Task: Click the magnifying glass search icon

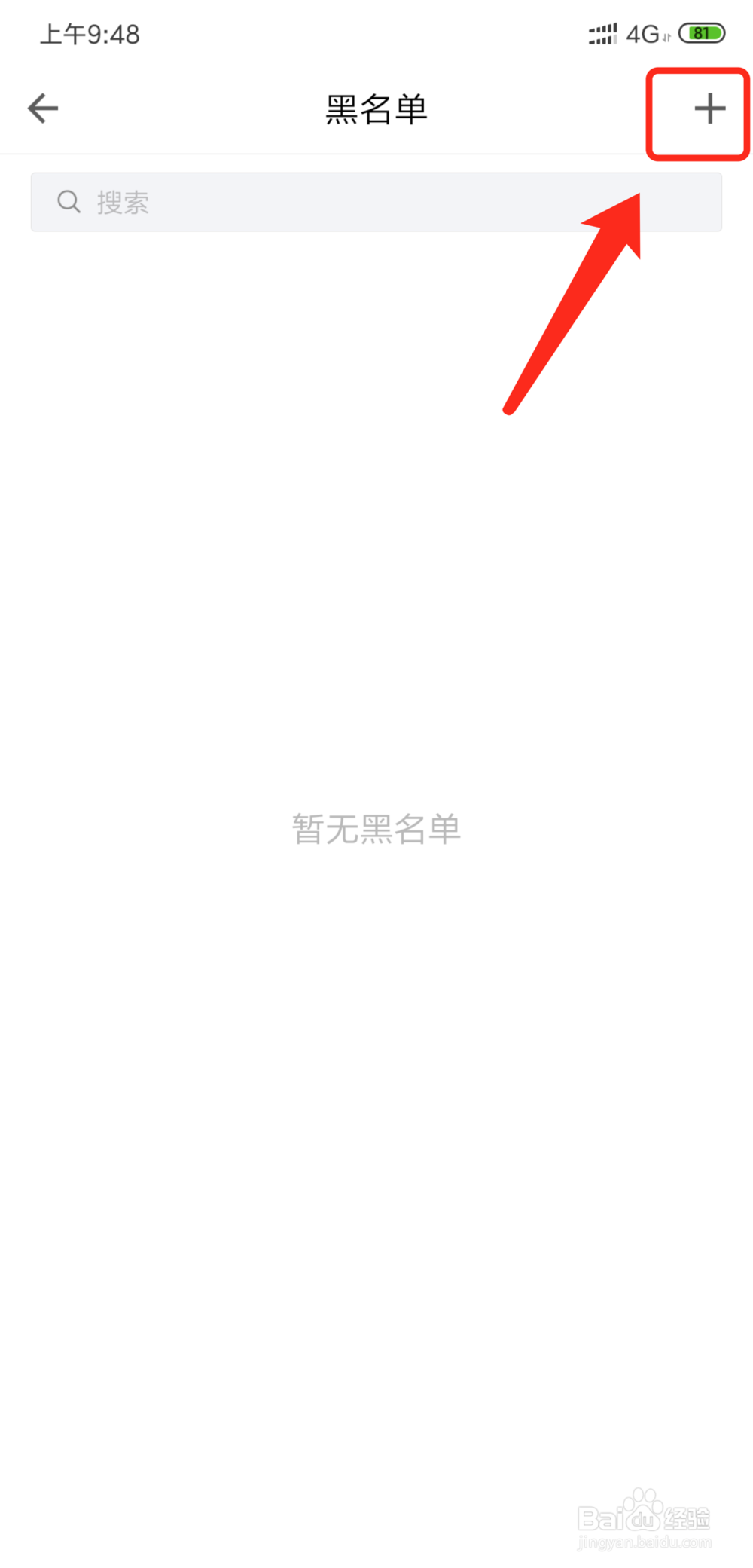Action: point(69,201)
